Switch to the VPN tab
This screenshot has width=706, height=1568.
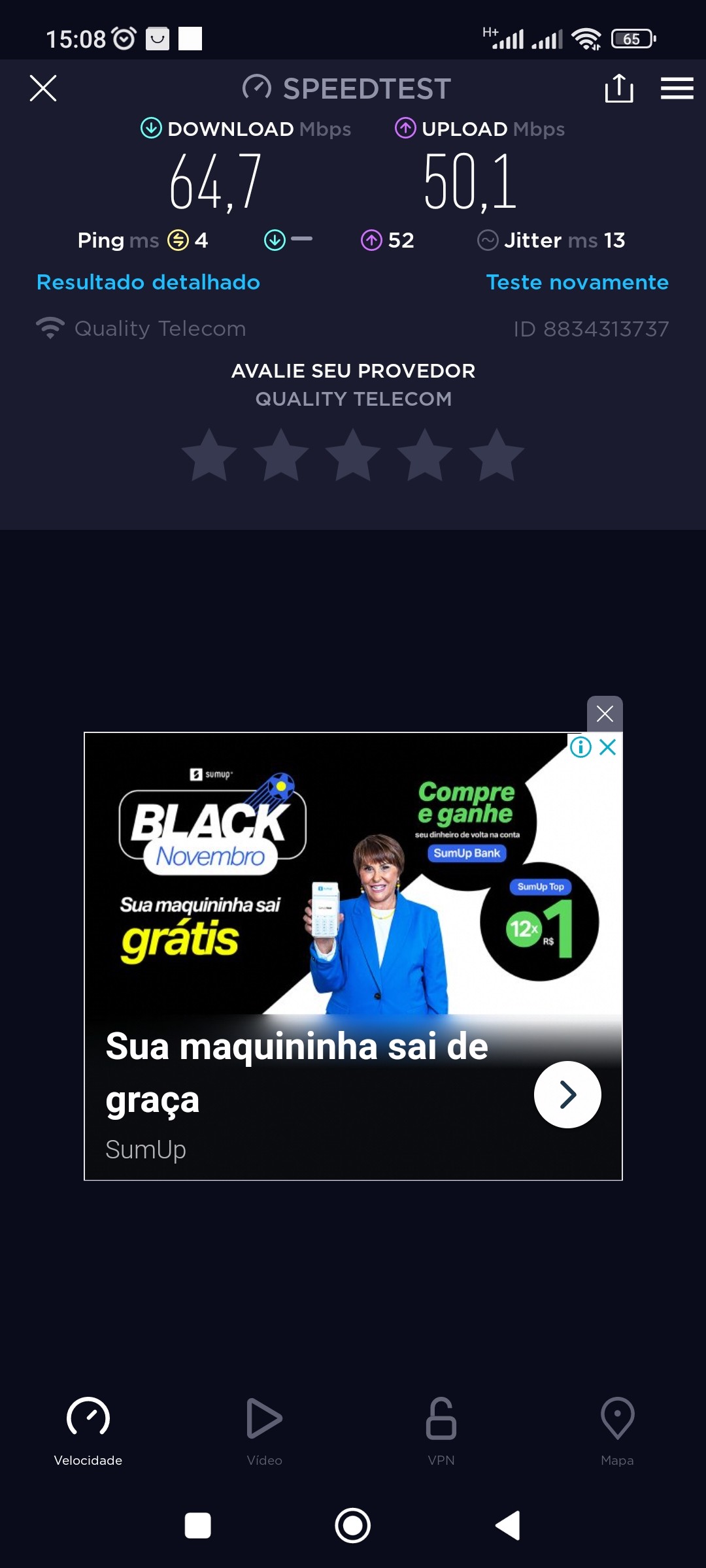tap(441, 1431)
